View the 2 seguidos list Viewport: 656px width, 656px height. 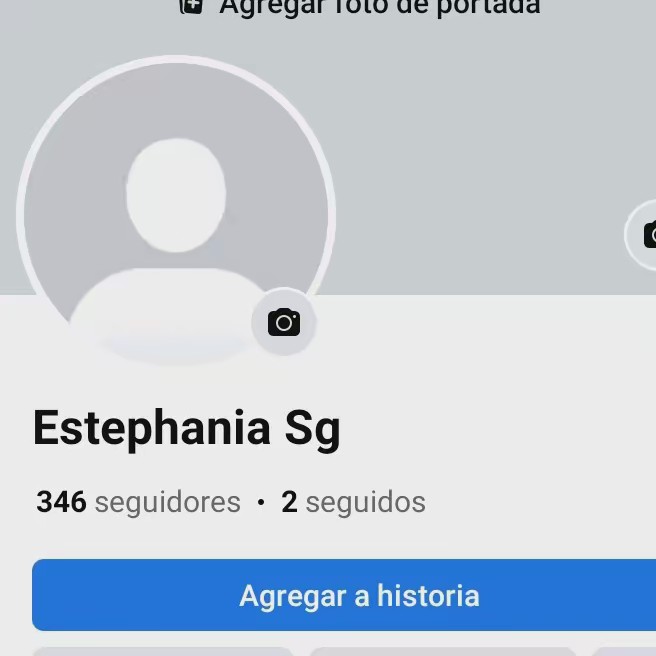coord(353,502)
